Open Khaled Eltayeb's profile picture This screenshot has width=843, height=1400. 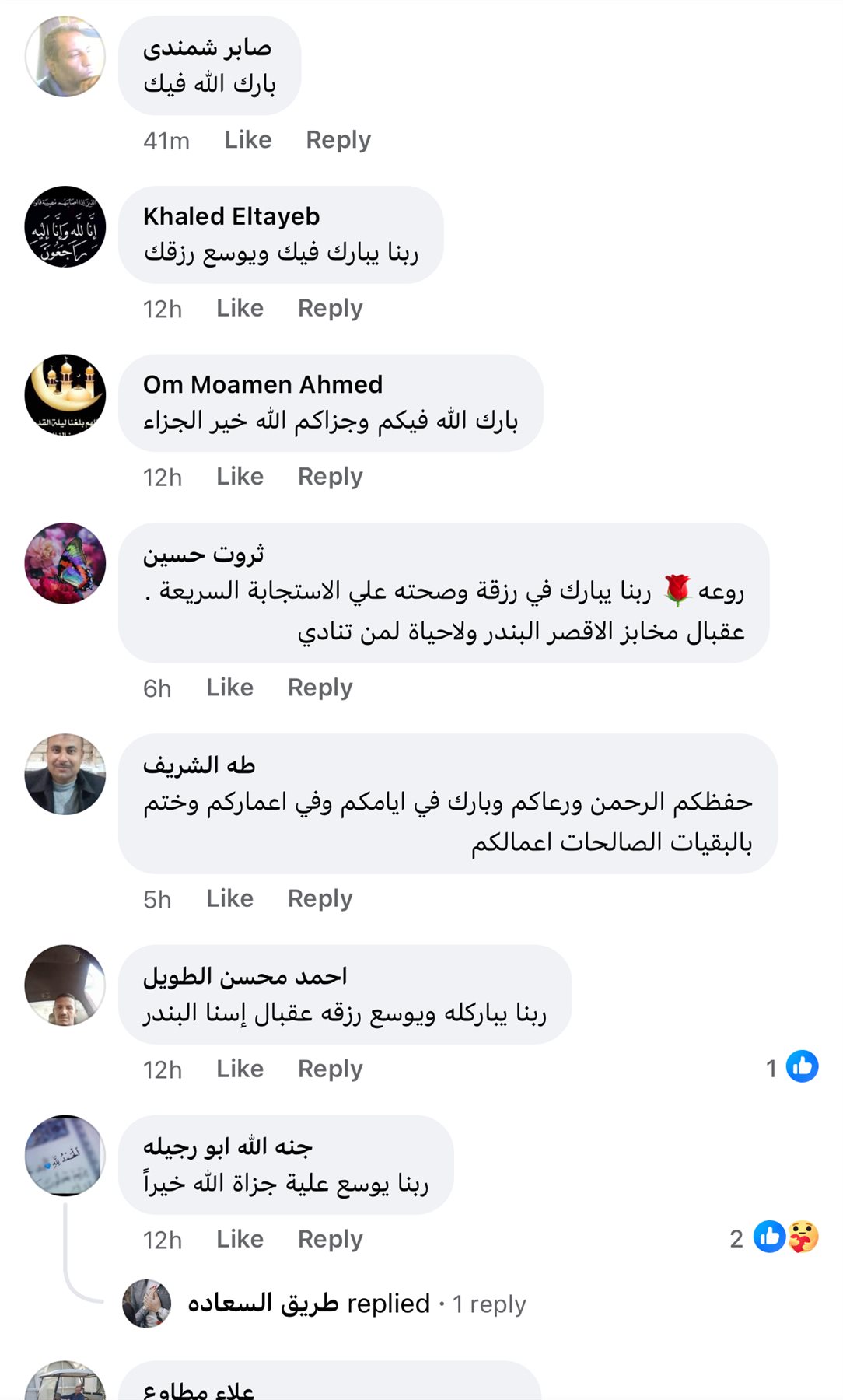pos(65,226)
